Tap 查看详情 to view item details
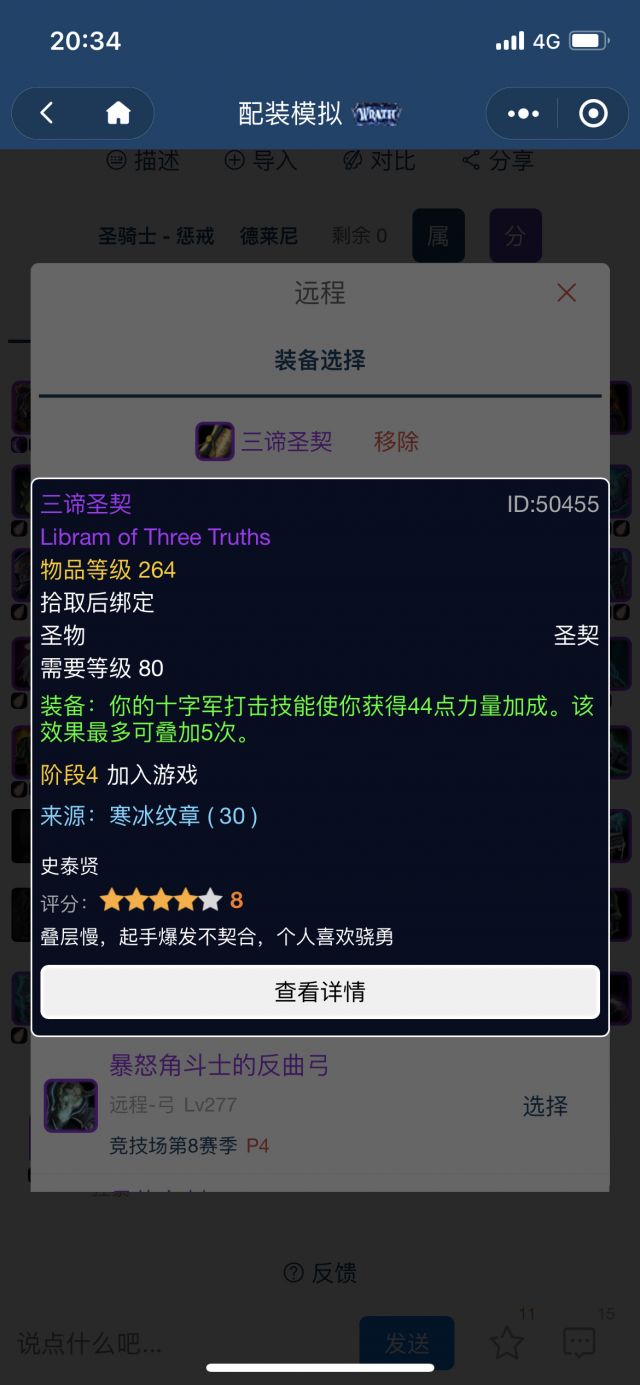 pos(320,992)
